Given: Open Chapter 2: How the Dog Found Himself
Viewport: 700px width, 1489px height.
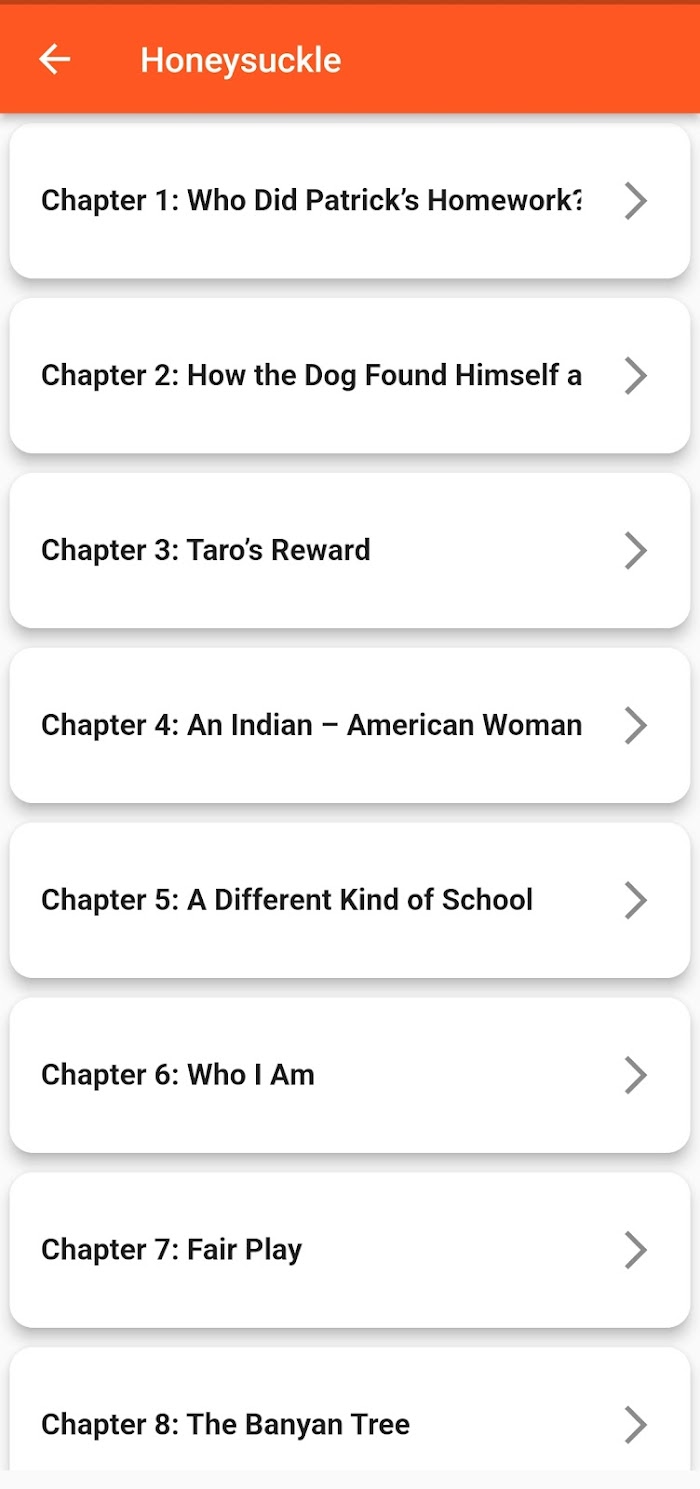Looking at the screenshot, I should click(x=350, y=376).
